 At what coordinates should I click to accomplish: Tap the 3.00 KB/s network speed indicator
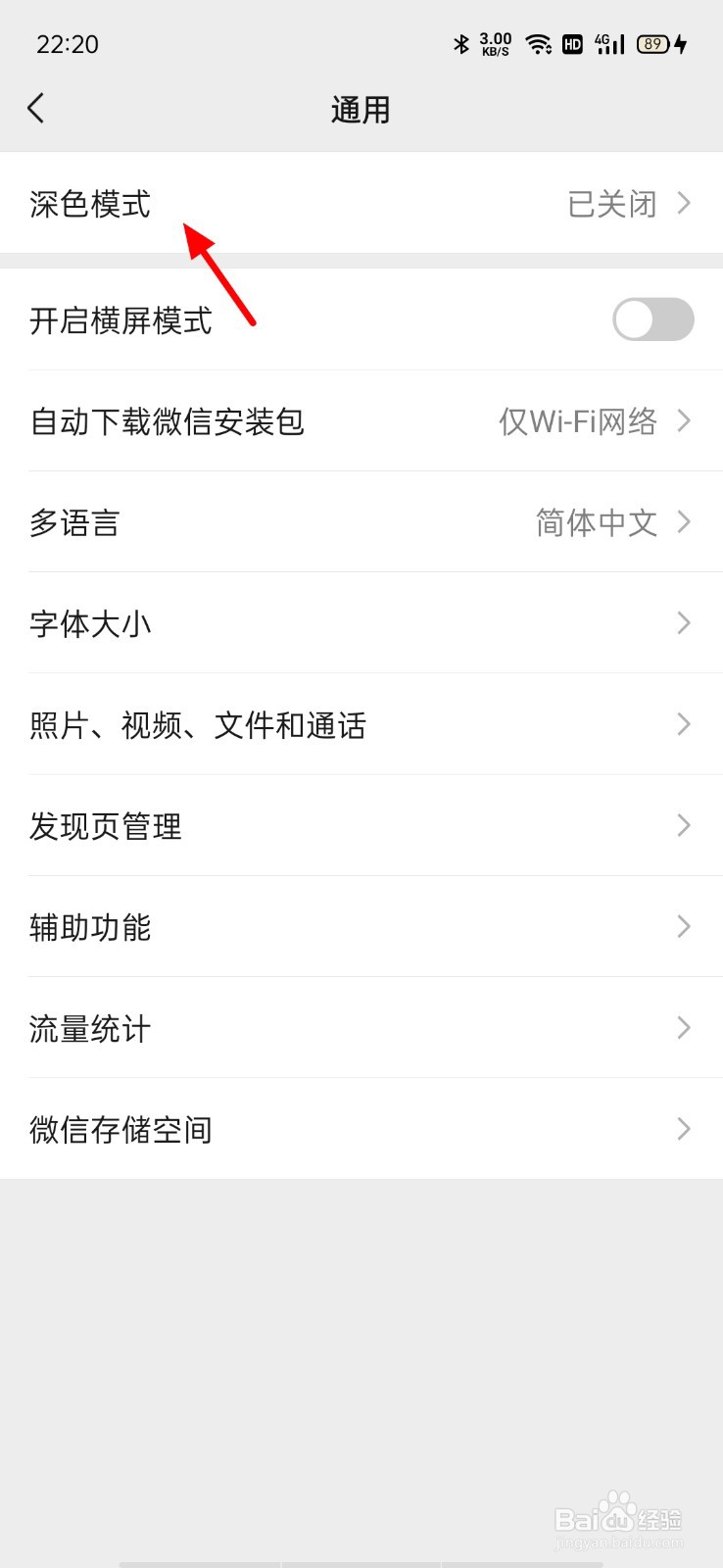click(x=495, y=44)
